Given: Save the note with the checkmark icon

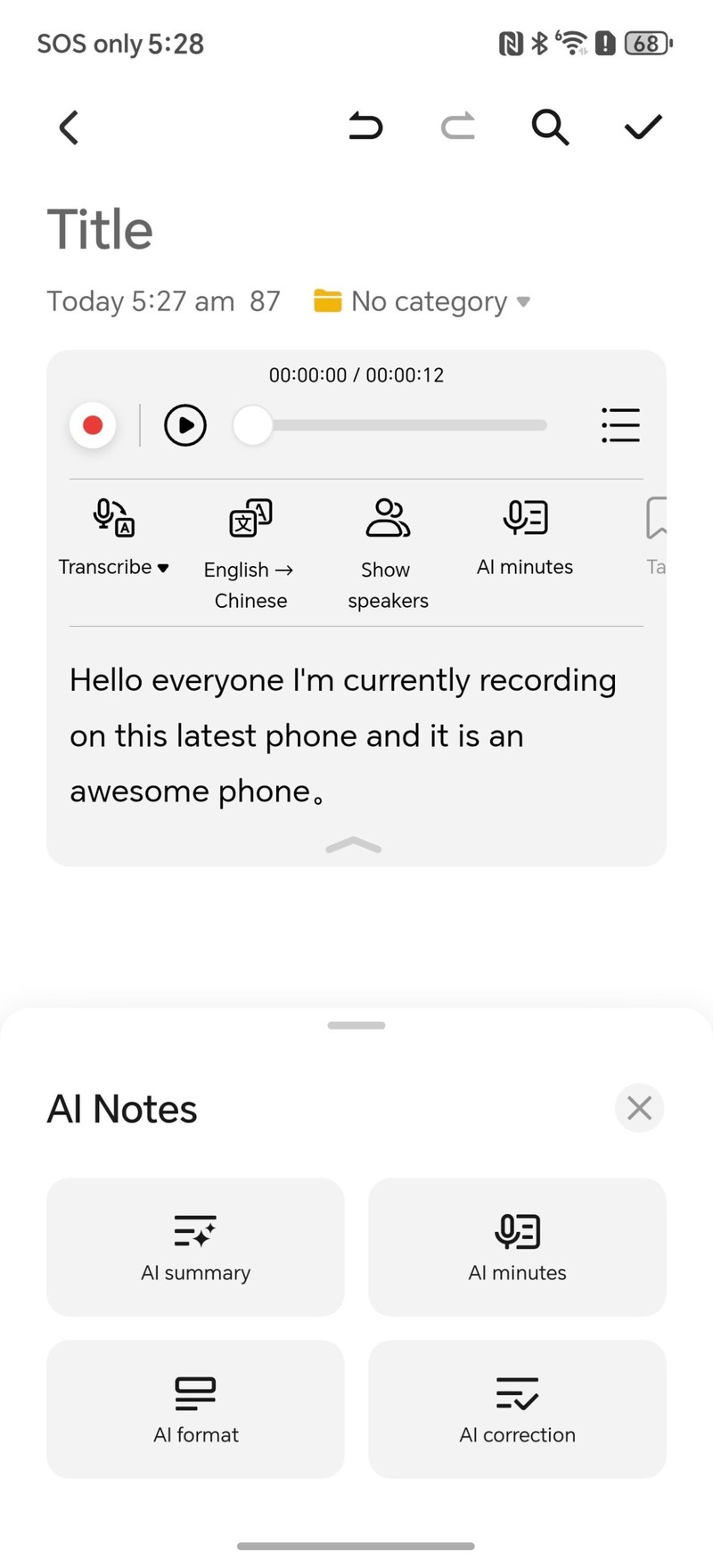Looking at the screenshot, I should coord(642,127).
